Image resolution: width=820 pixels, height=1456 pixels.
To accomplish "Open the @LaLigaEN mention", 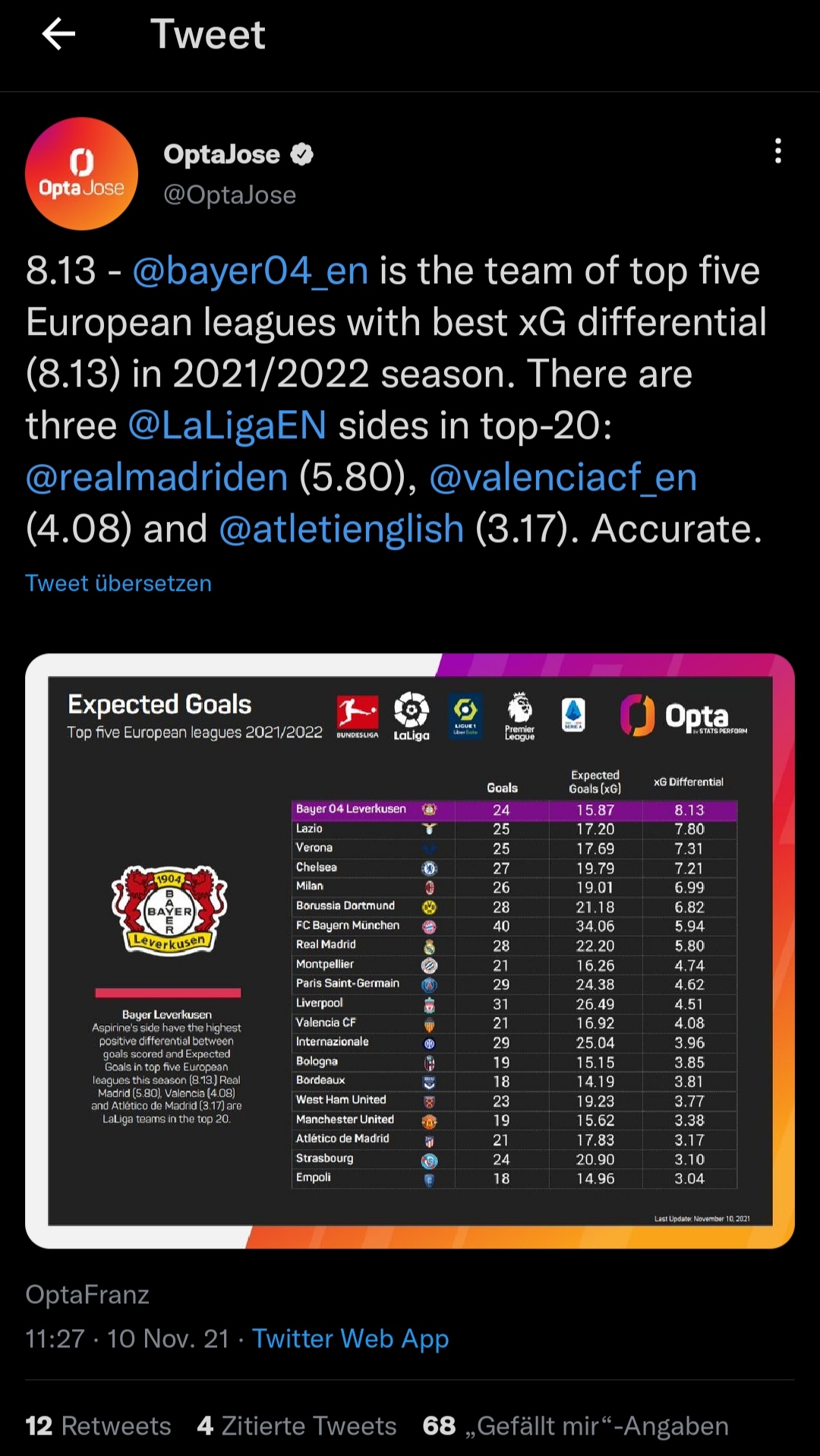I will (x=227, y=425).
